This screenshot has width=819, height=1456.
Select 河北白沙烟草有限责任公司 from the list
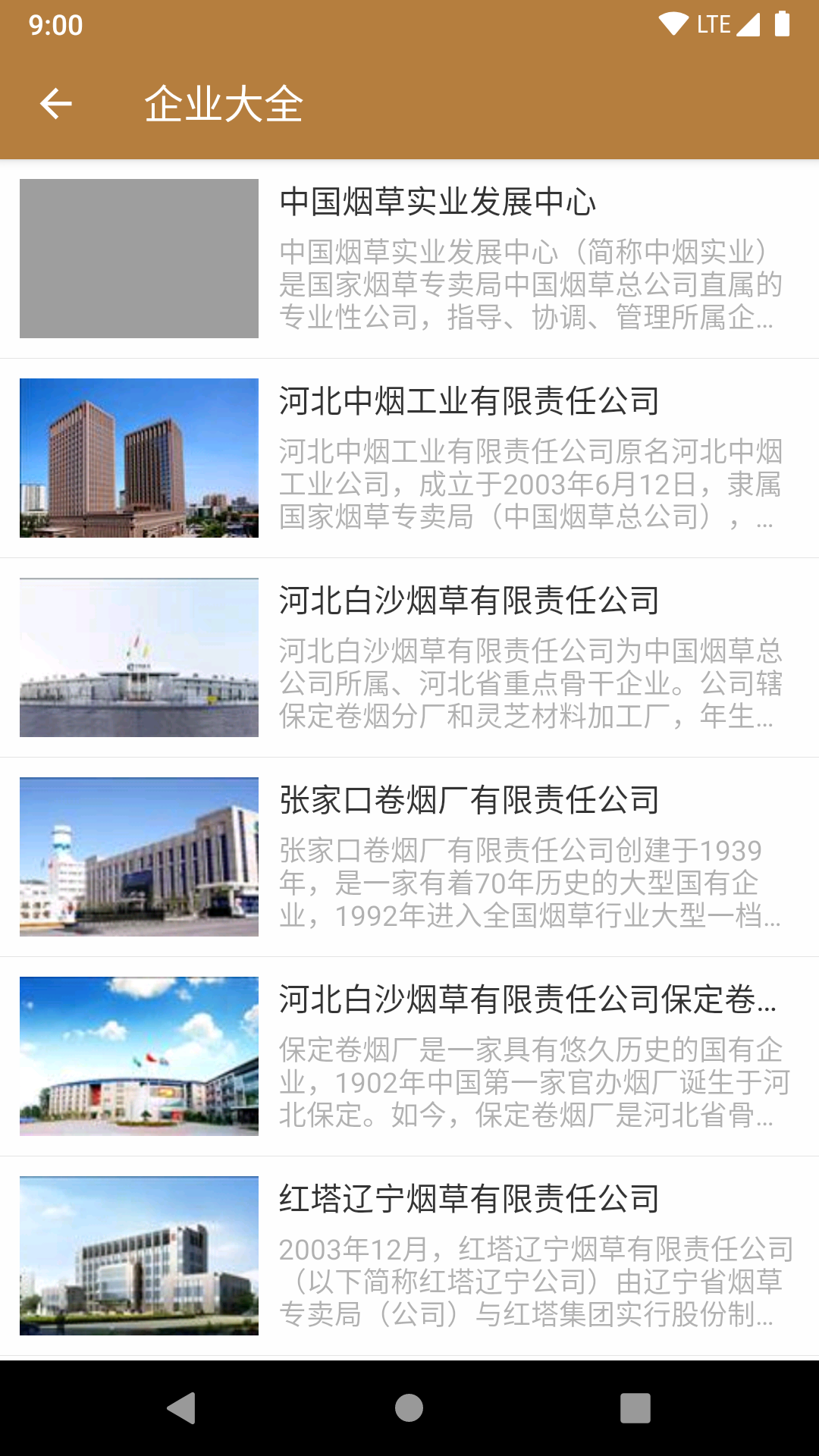point(469,601)
